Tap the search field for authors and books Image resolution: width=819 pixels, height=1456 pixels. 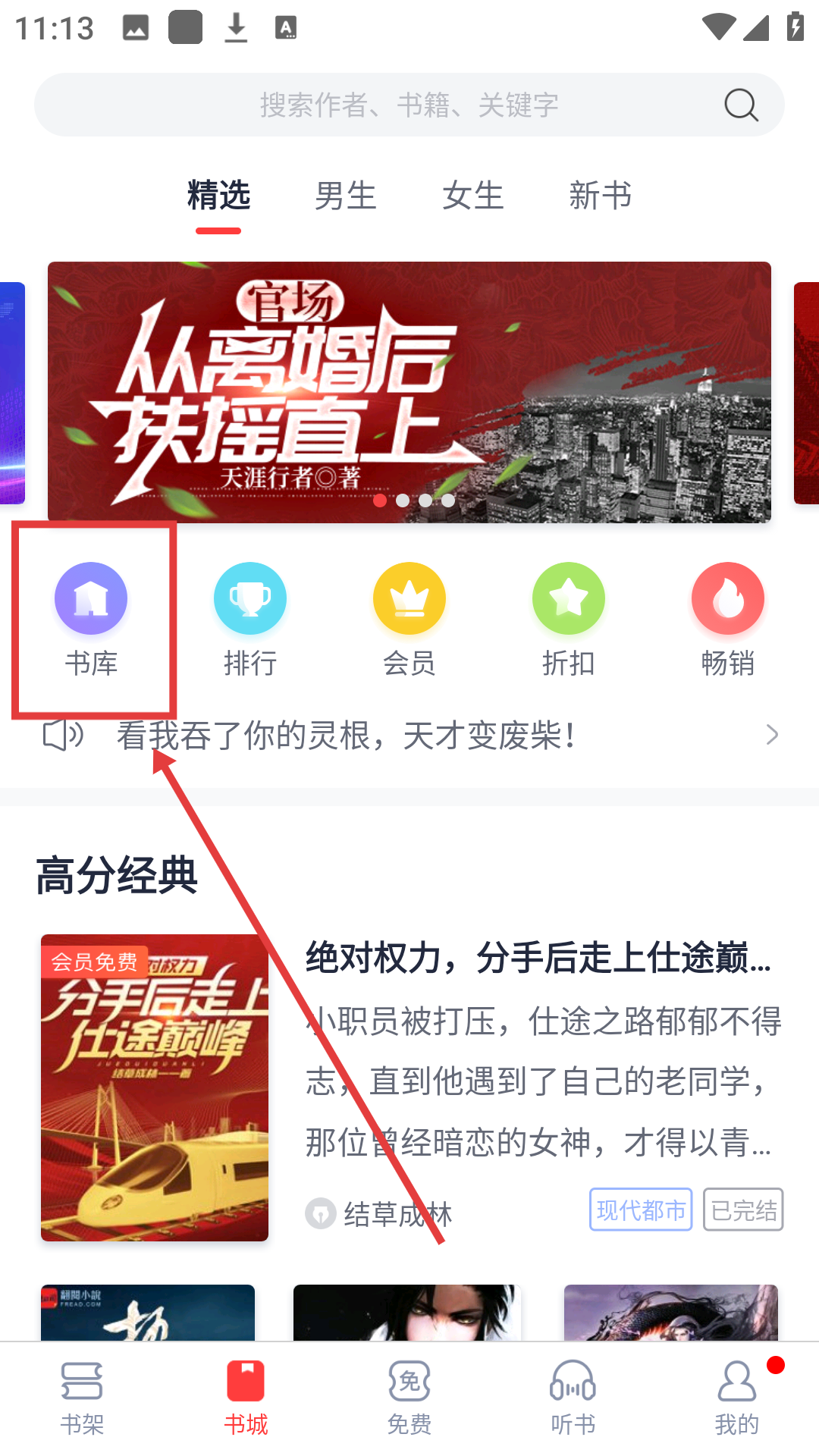click(x=409, y=105)
